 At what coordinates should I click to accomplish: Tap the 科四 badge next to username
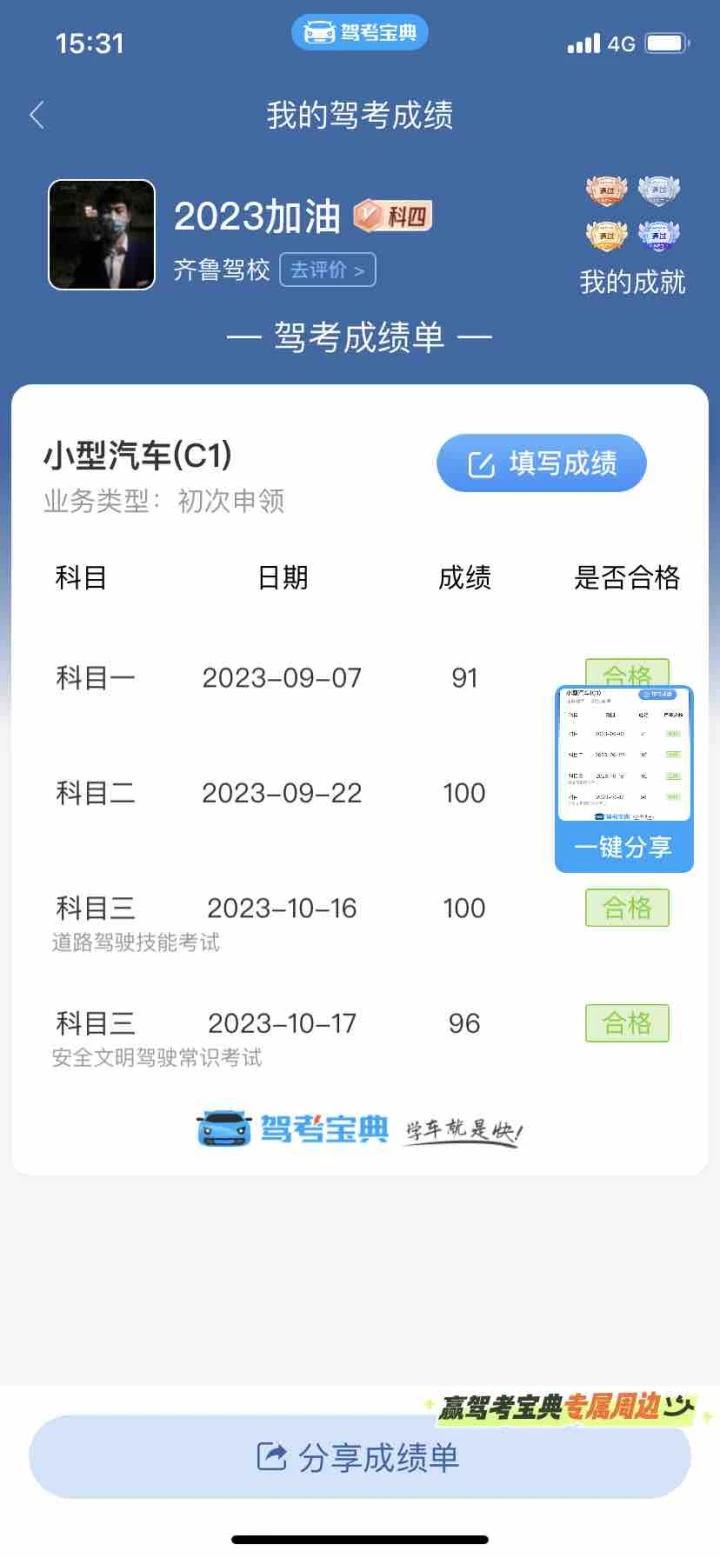pos(393,215)
